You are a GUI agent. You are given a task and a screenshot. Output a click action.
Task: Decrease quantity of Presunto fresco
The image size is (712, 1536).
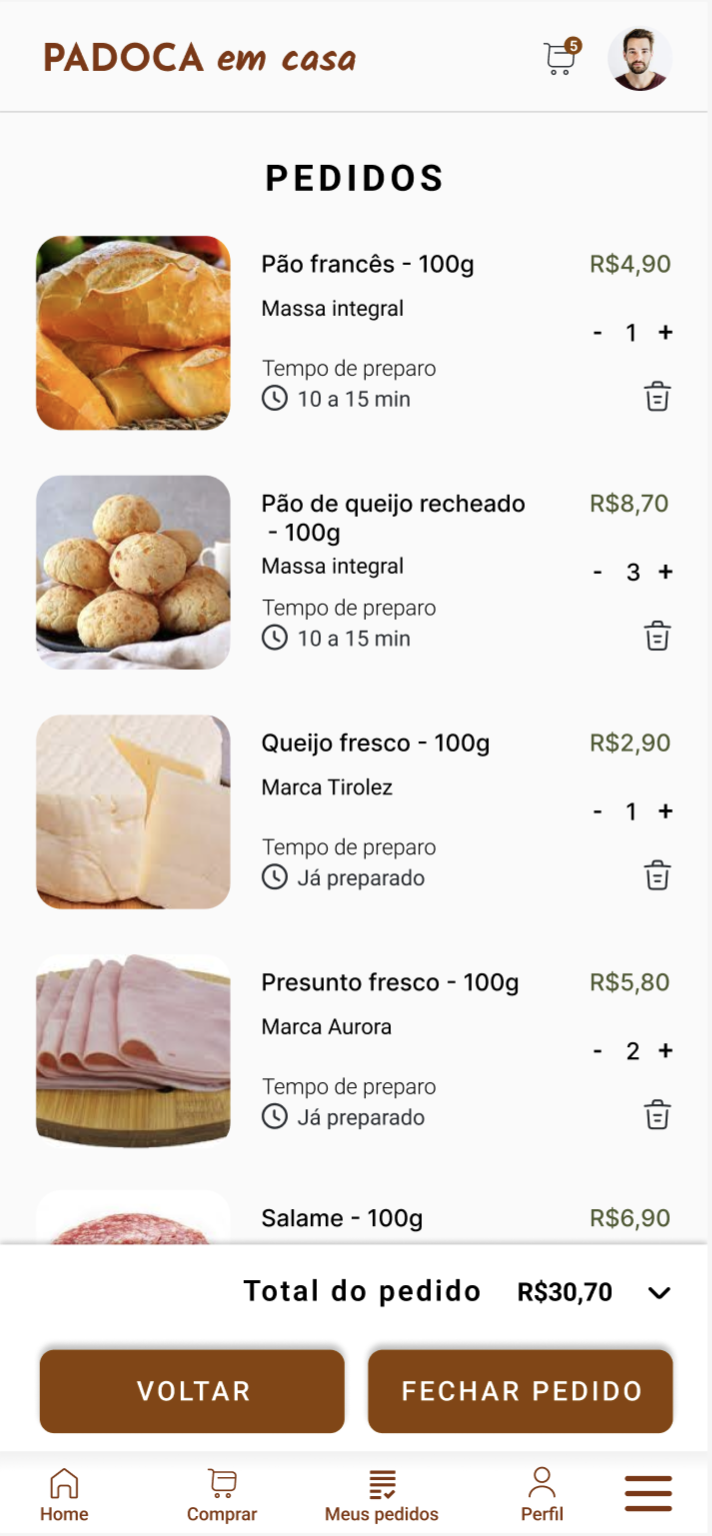(598, 1051)
